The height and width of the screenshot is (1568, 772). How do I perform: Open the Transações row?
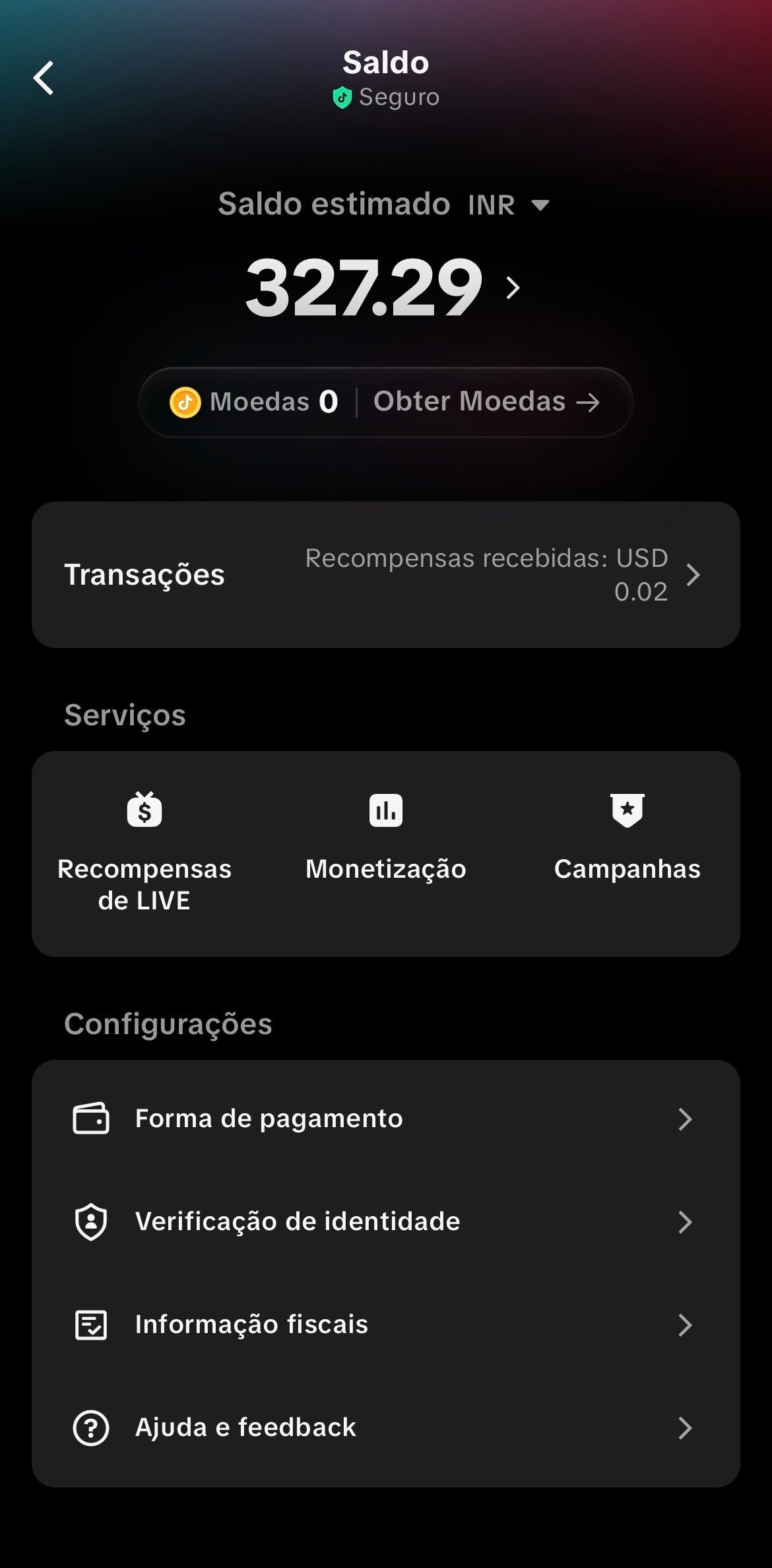(x=385, y=575)
